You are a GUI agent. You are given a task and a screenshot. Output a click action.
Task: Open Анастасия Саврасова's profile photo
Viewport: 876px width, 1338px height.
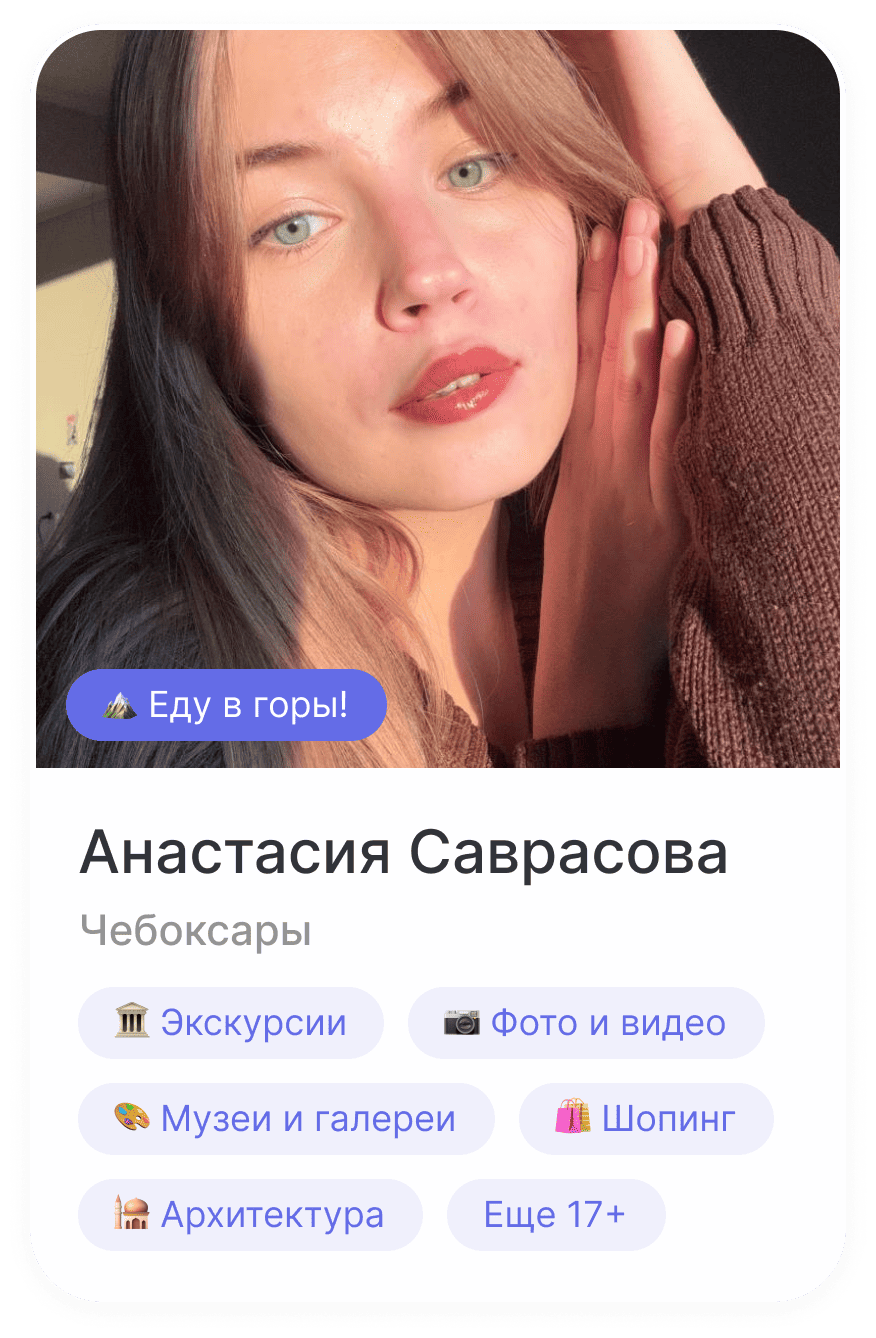(438, 350)
